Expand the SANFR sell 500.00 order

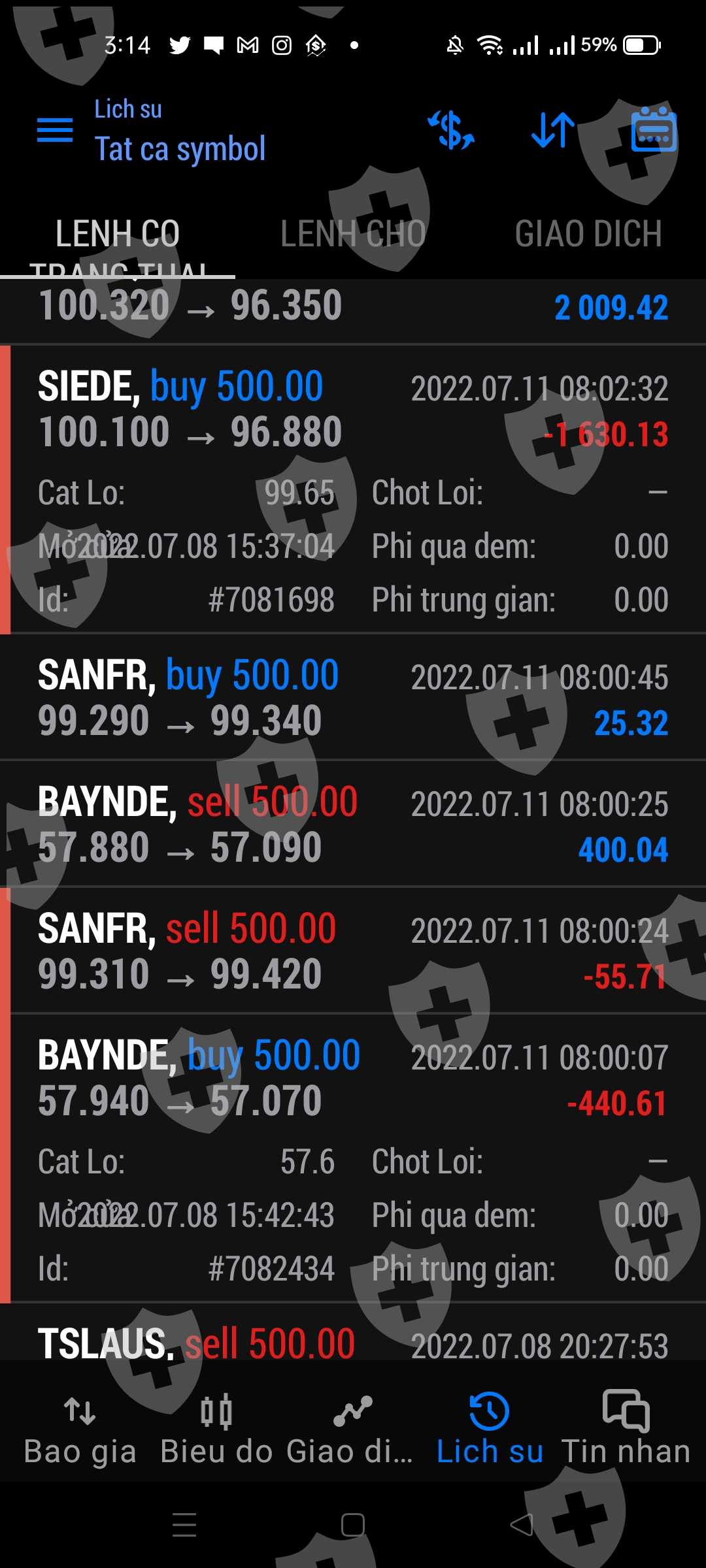353,951
